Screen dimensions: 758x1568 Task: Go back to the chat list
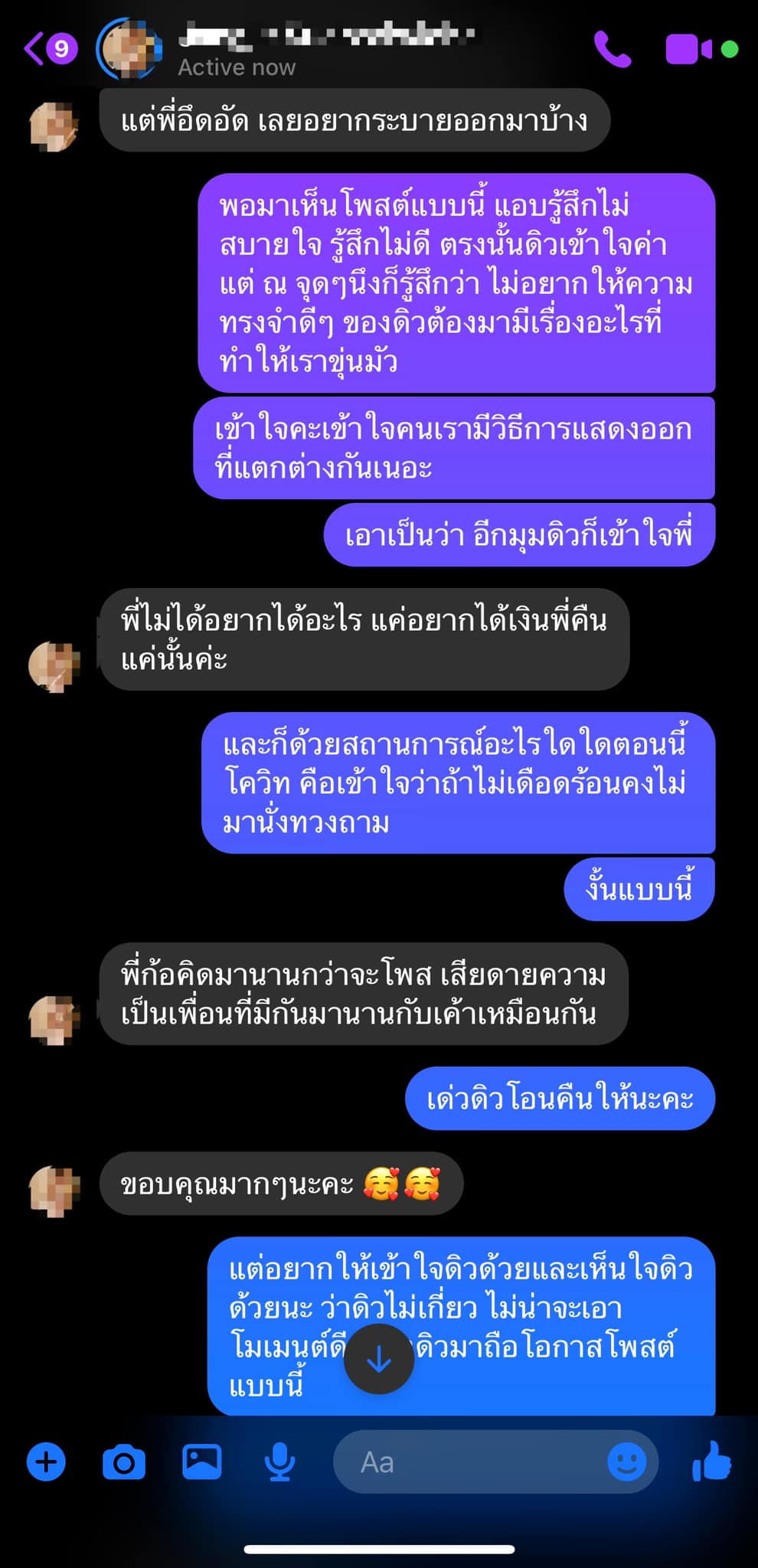coord(47,49)
